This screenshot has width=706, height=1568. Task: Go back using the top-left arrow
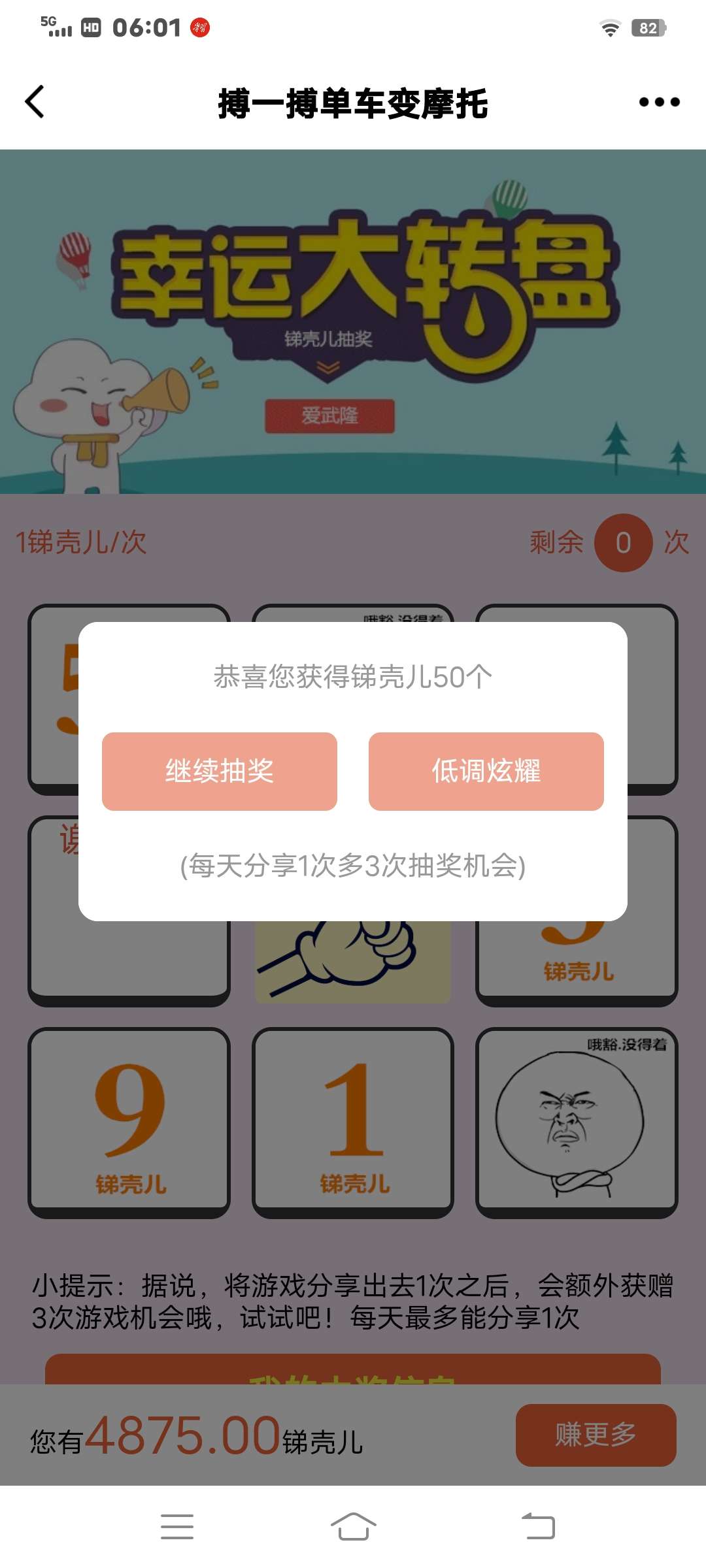pos(35,102)
